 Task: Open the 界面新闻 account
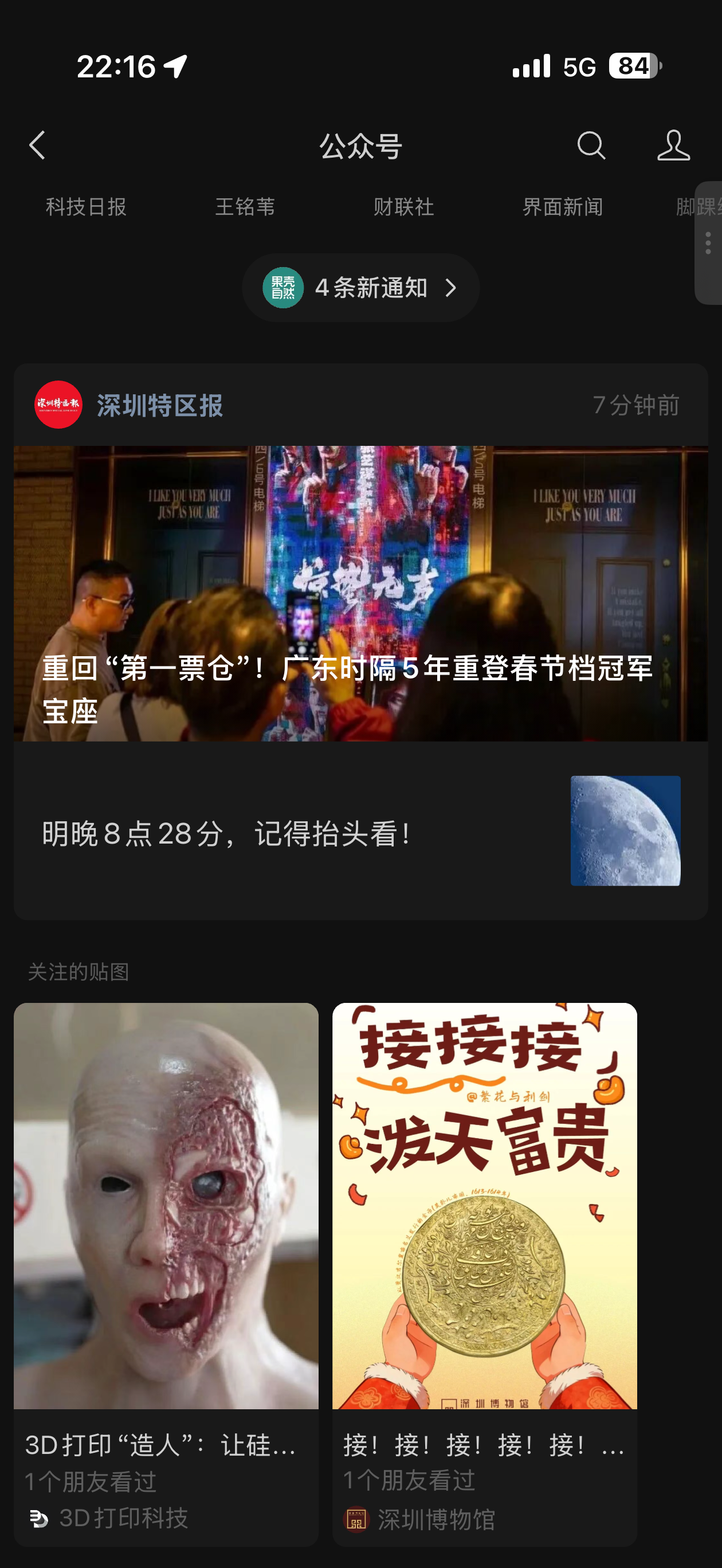click(x=563, y=207)
